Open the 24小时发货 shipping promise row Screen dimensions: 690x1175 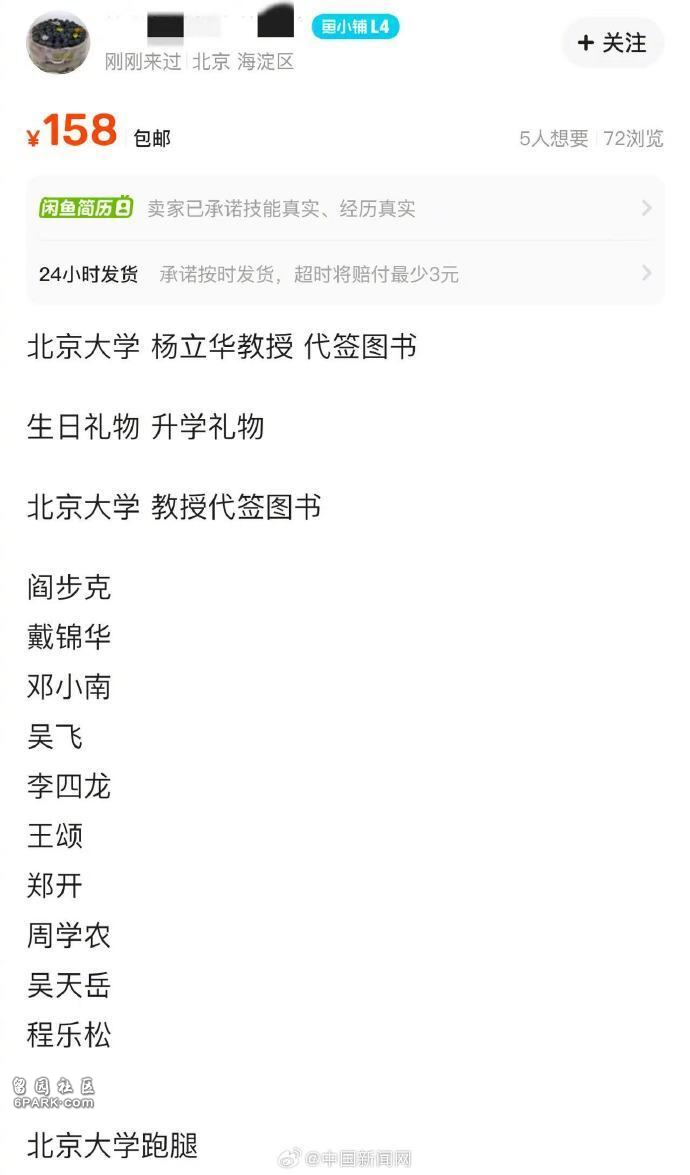[345, 274]
